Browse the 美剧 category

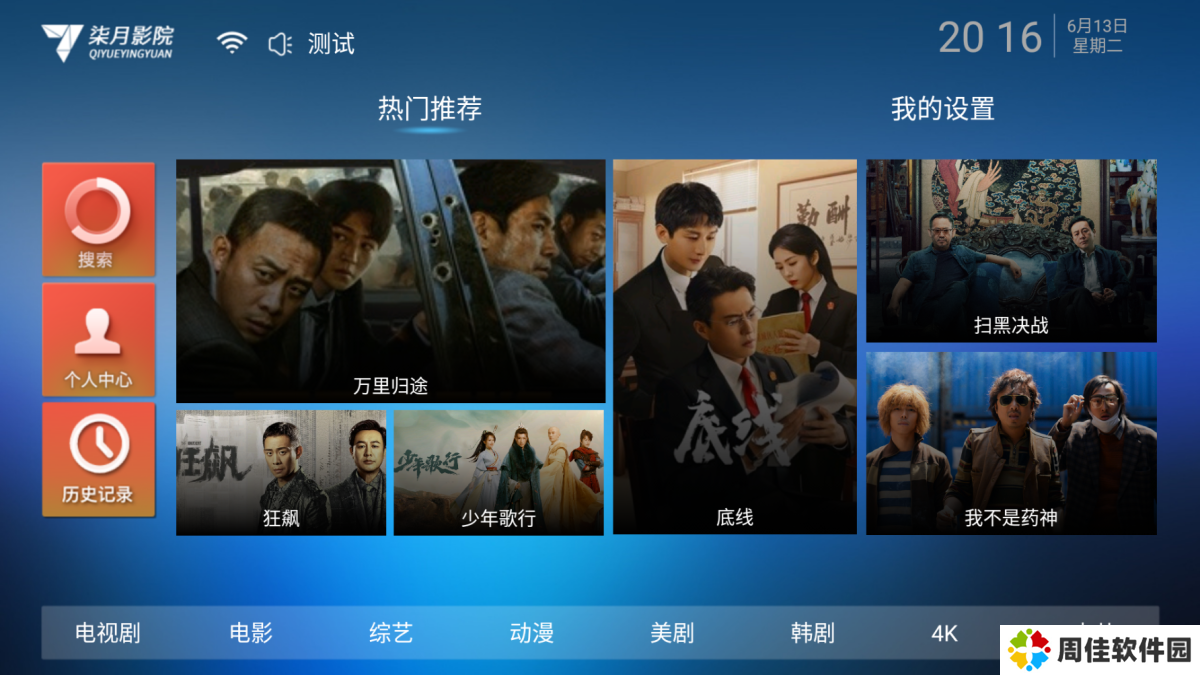pos(671,633)
